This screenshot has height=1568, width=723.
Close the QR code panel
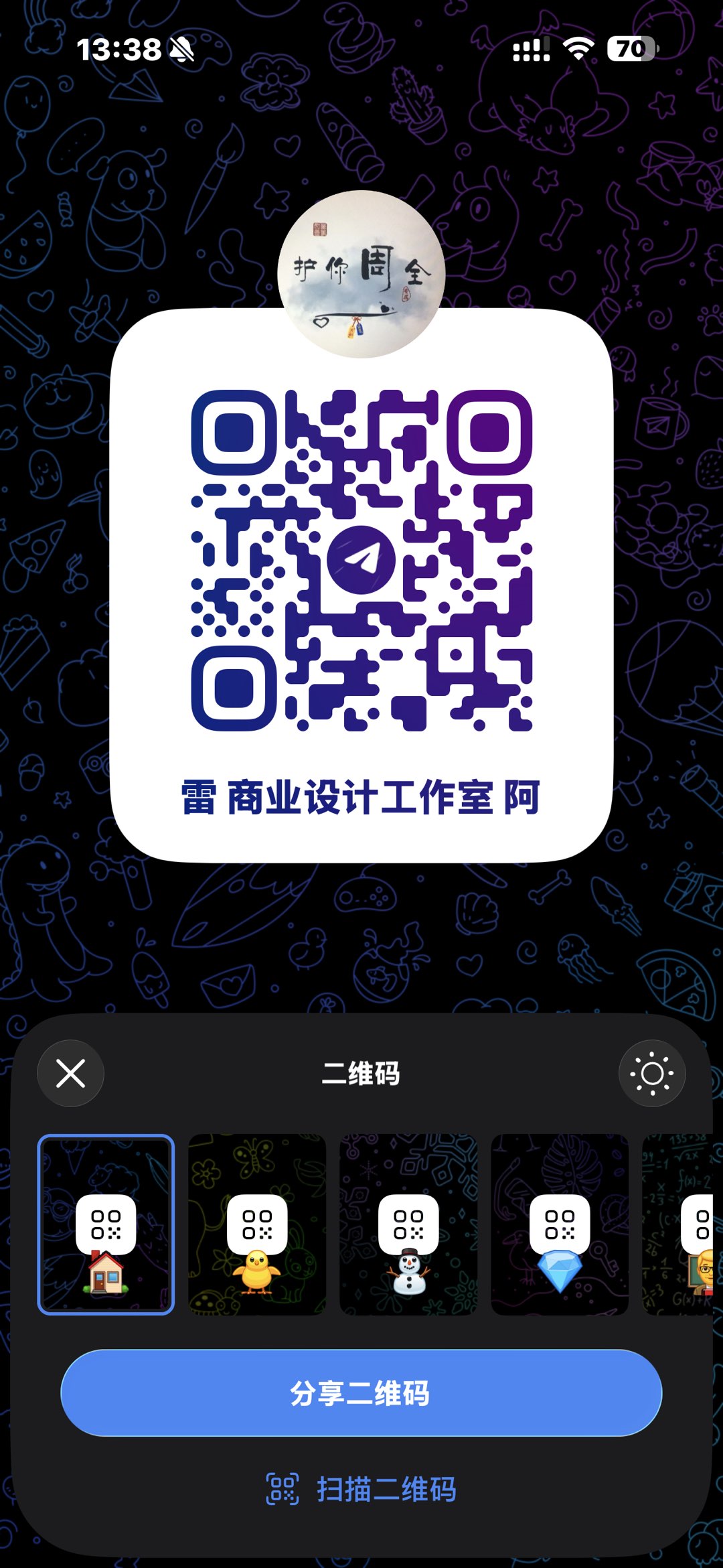tap(70, 1073)
